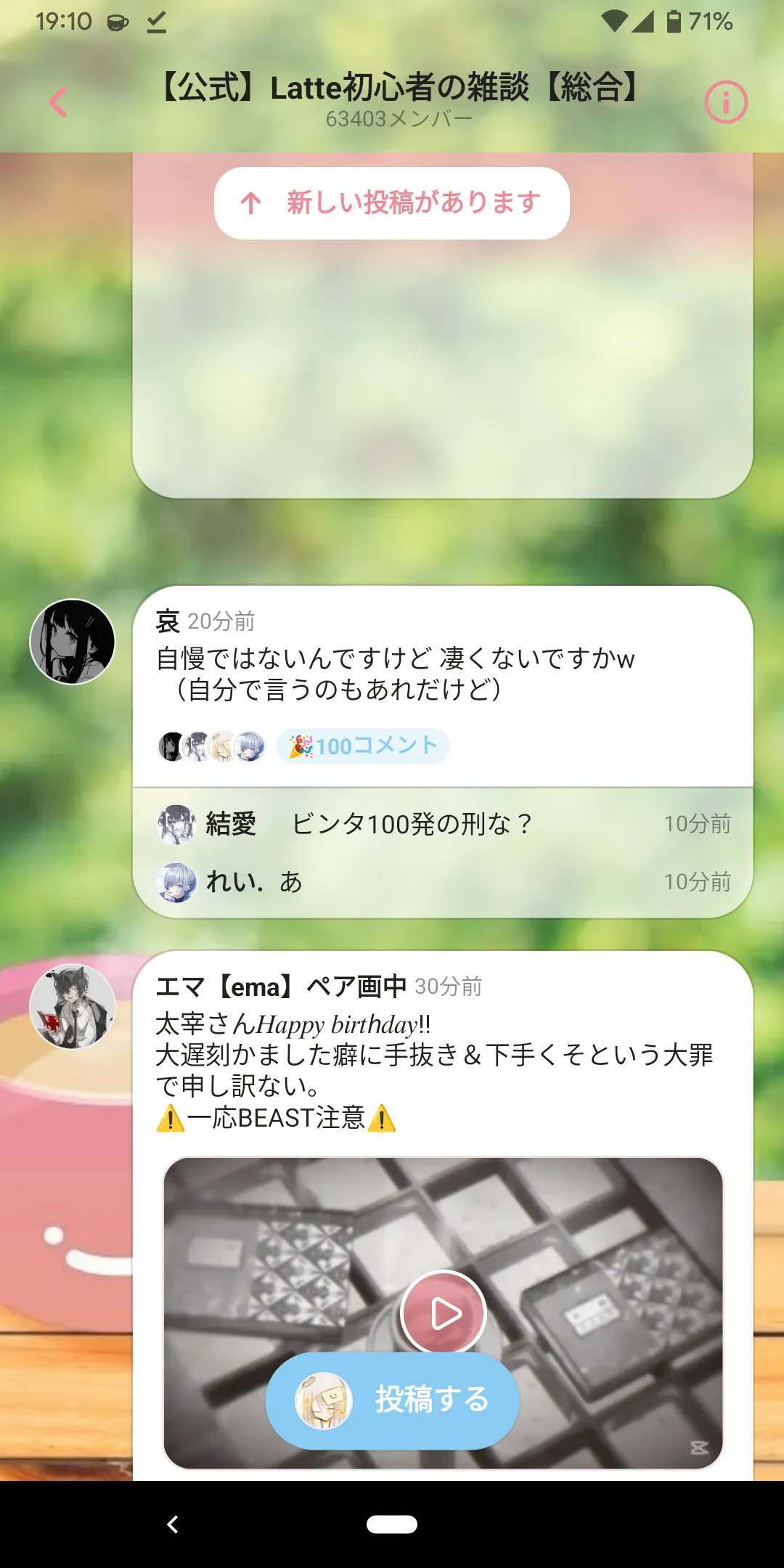
Task: Tap 投稿する to create a post
Action: click(x=392, y=1401)
